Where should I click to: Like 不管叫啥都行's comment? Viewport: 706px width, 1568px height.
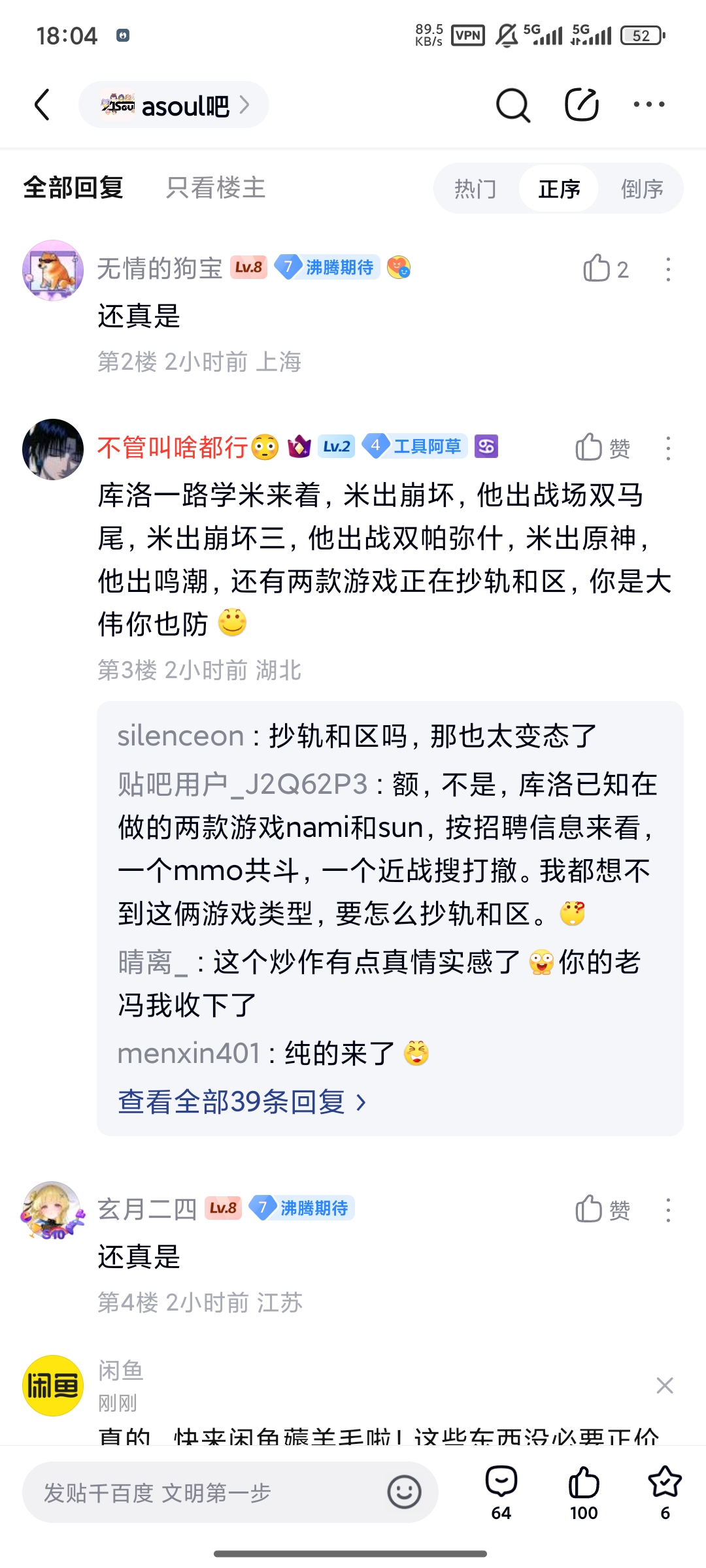(x=603, y=448)
